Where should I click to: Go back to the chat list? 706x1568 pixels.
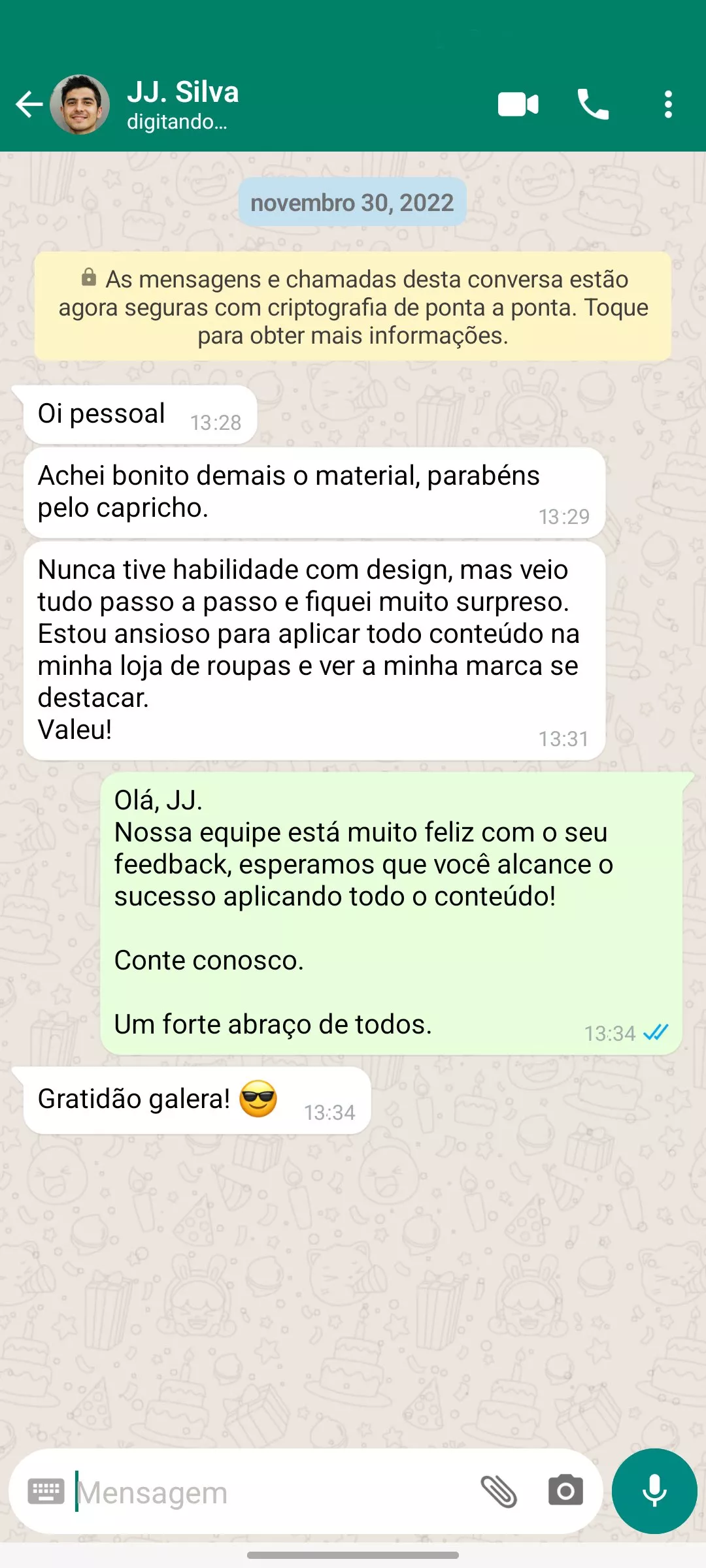29,105
